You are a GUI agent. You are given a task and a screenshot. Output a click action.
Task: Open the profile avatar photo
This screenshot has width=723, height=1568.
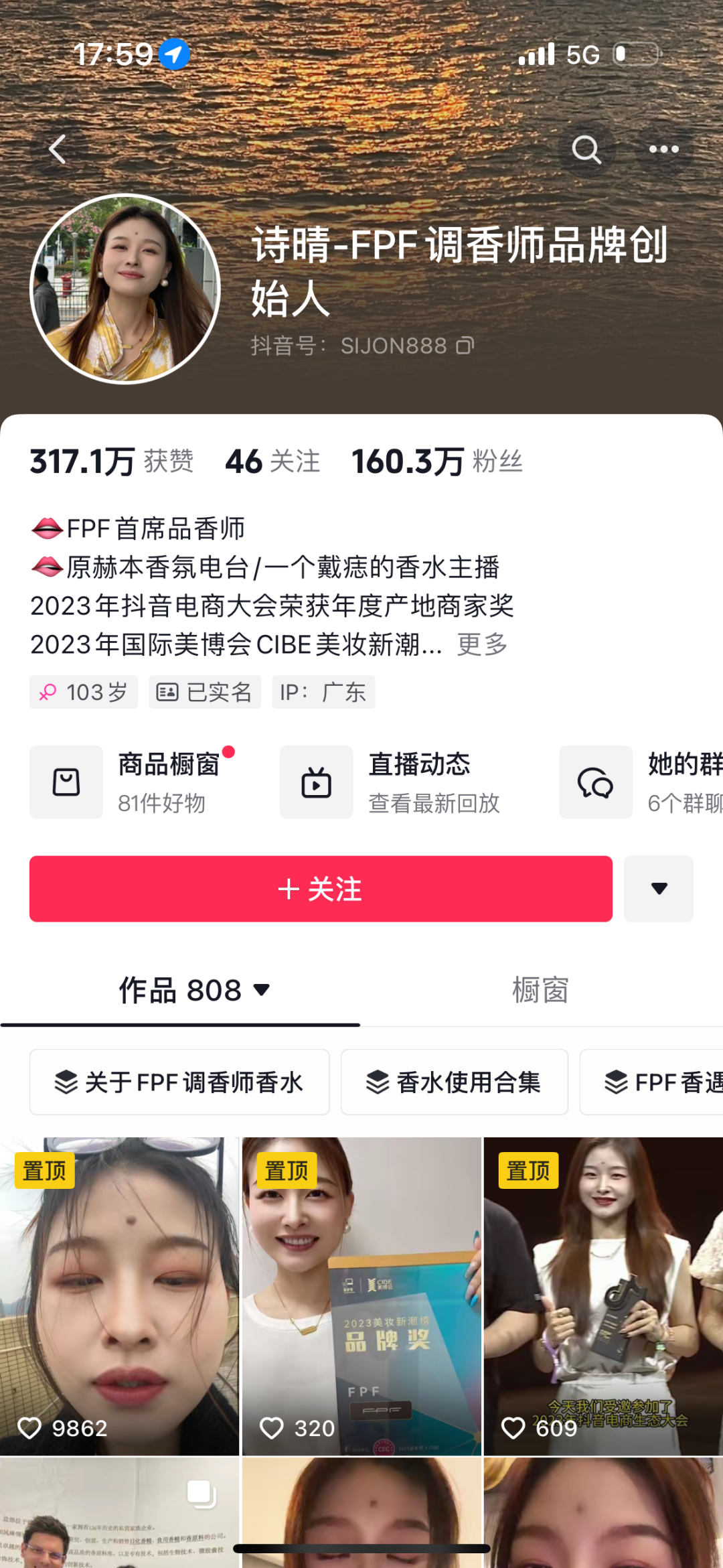coord(125,289)
